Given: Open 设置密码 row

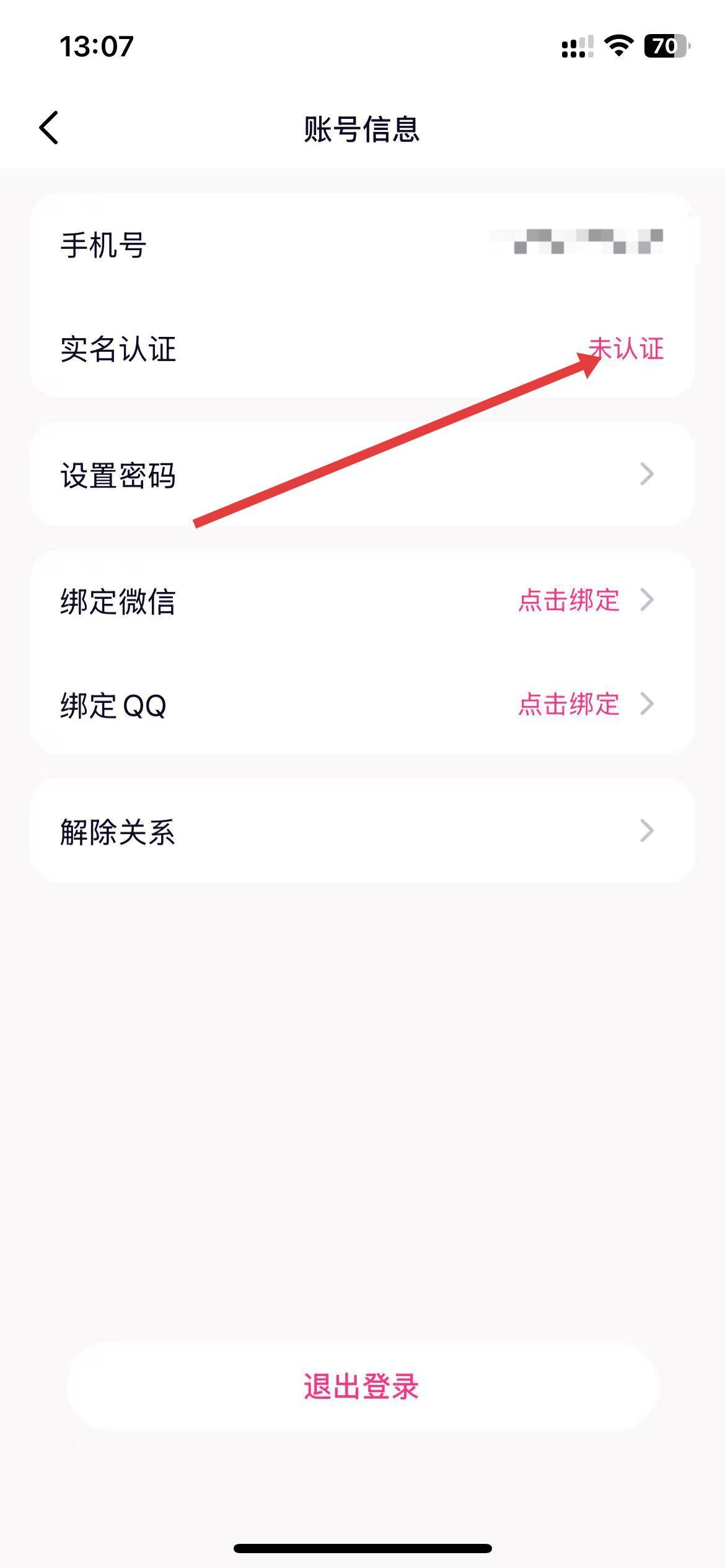Looking at the screenshot, I should (362, 475).
